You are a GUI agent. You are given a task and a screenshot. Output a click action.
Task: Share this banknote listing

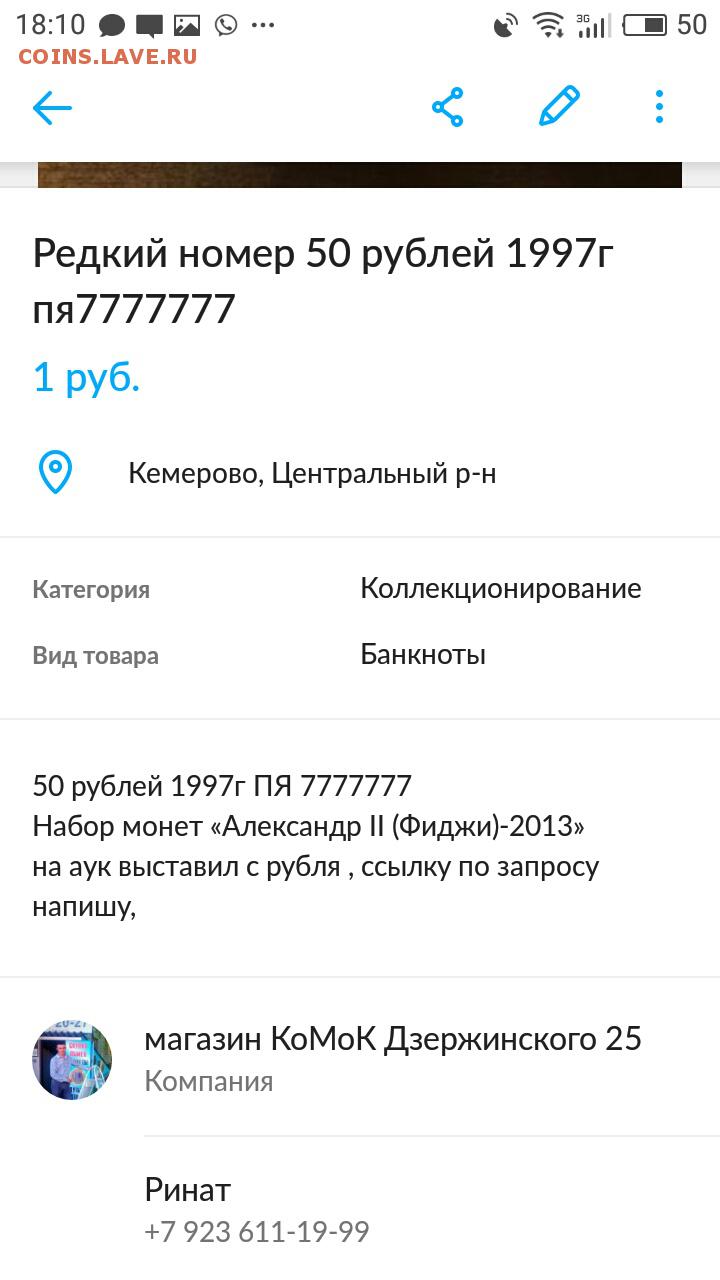click(447, 107)
